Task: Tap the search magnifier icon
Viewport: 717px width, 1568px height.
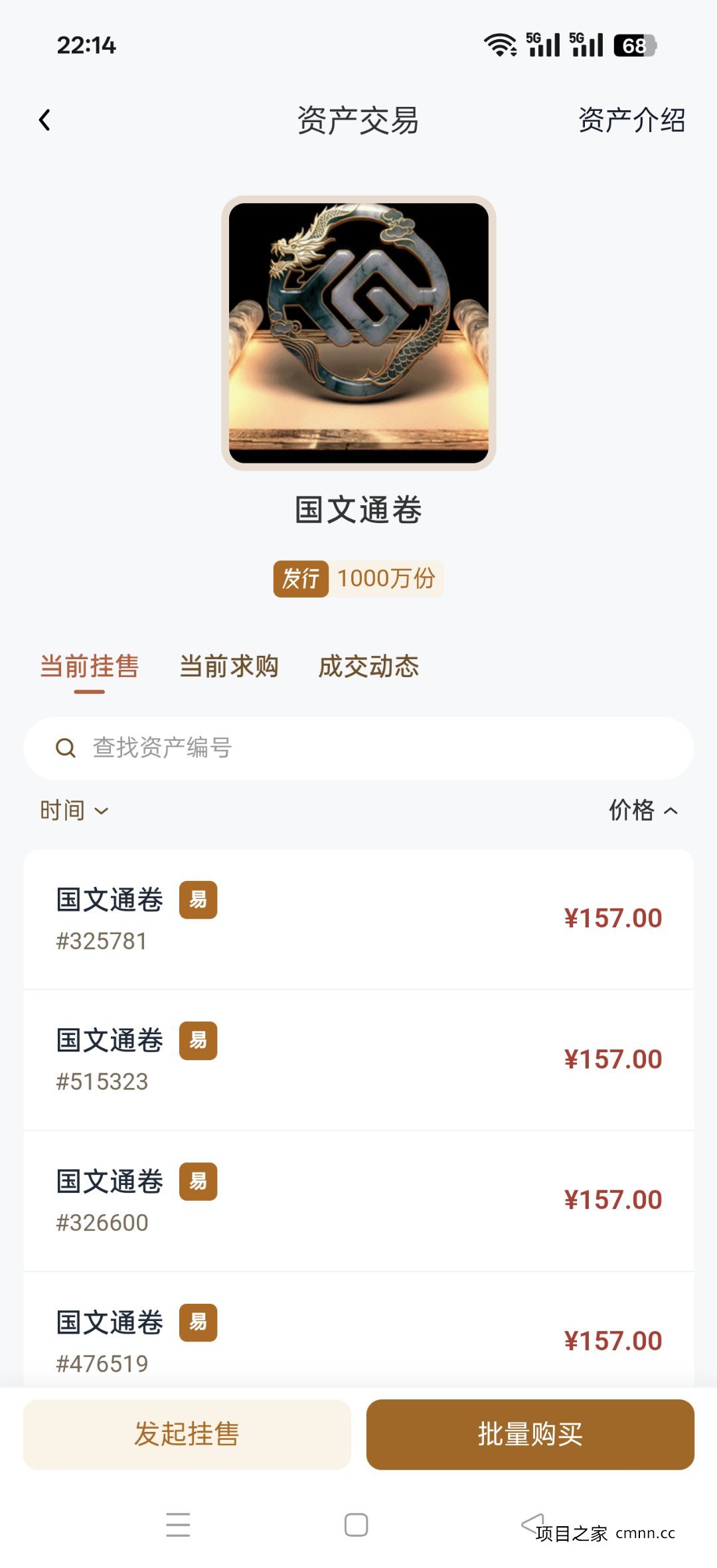Action: pos(64,748)
